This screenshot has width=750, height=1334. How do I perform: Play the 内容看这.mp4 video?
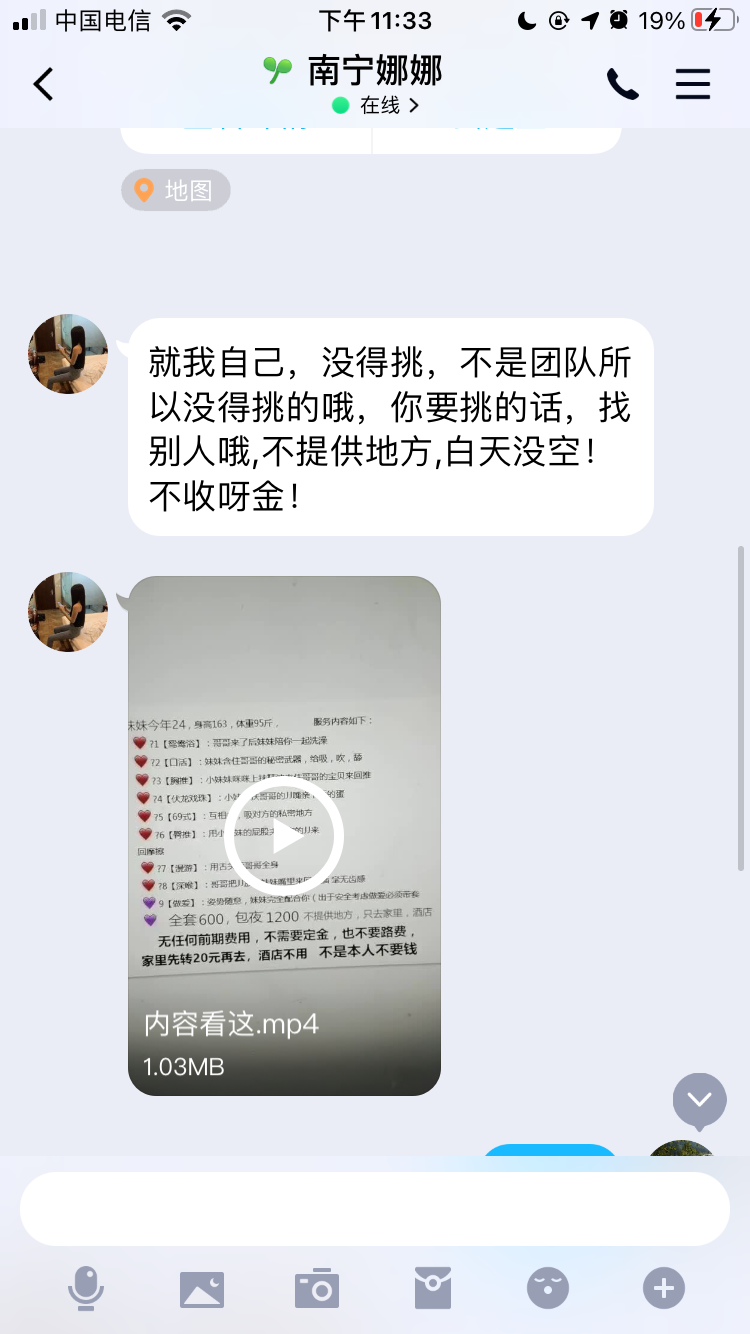(284, 836)
